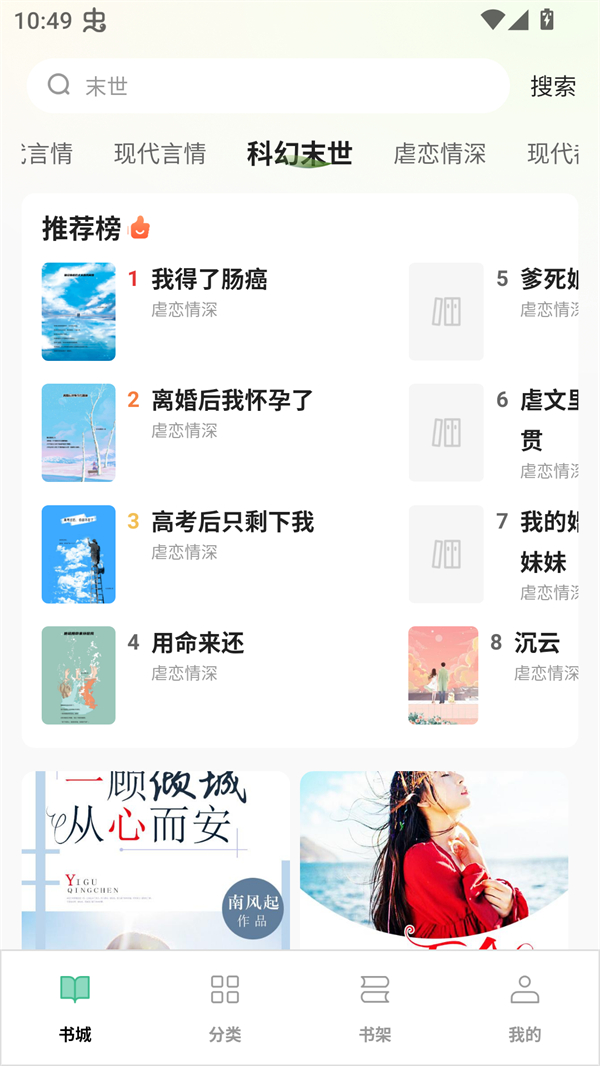This screenshot has height=1066, width=600.
Task: Tap the search box showing 末世
Action: point(268,86)
